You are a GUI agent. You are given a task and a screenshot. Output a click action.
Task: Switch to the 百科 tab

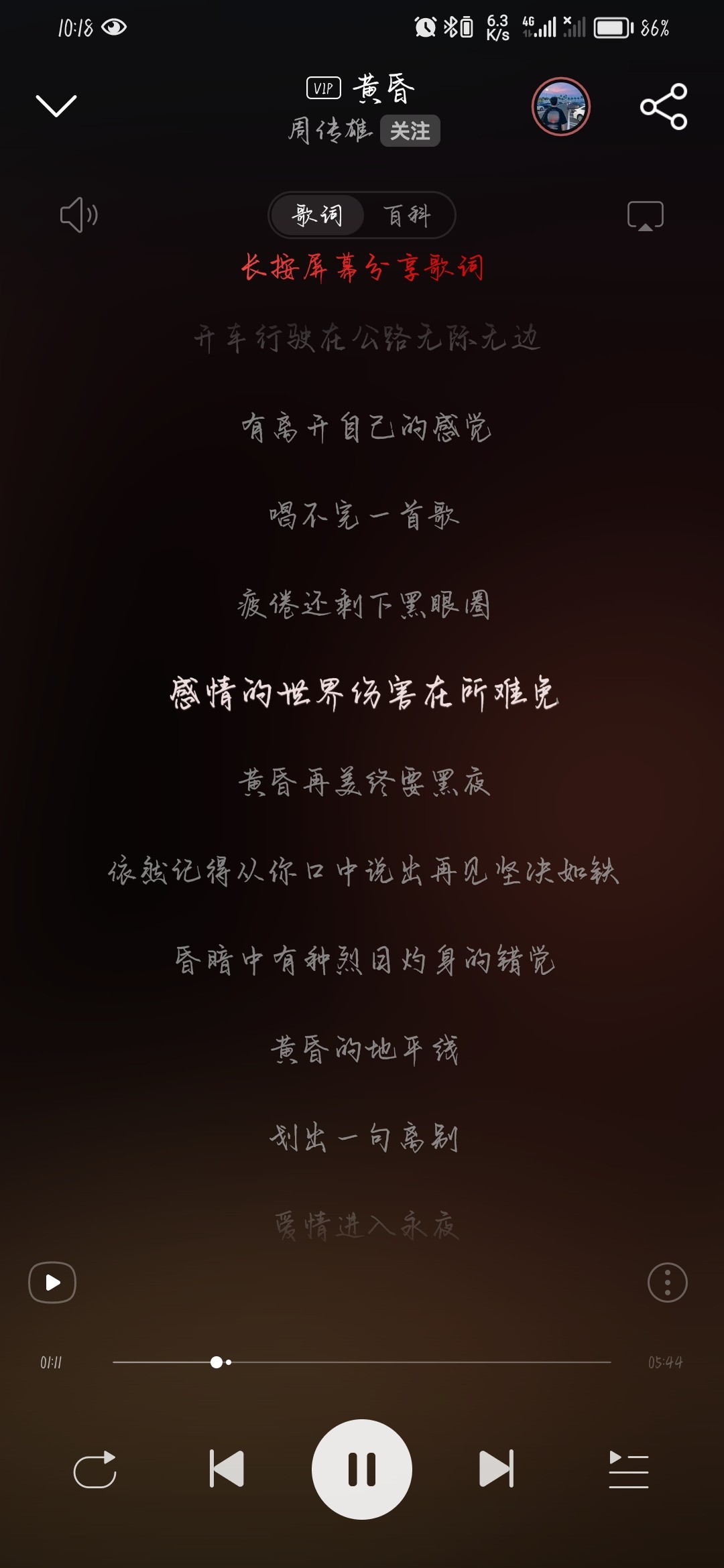408,215
